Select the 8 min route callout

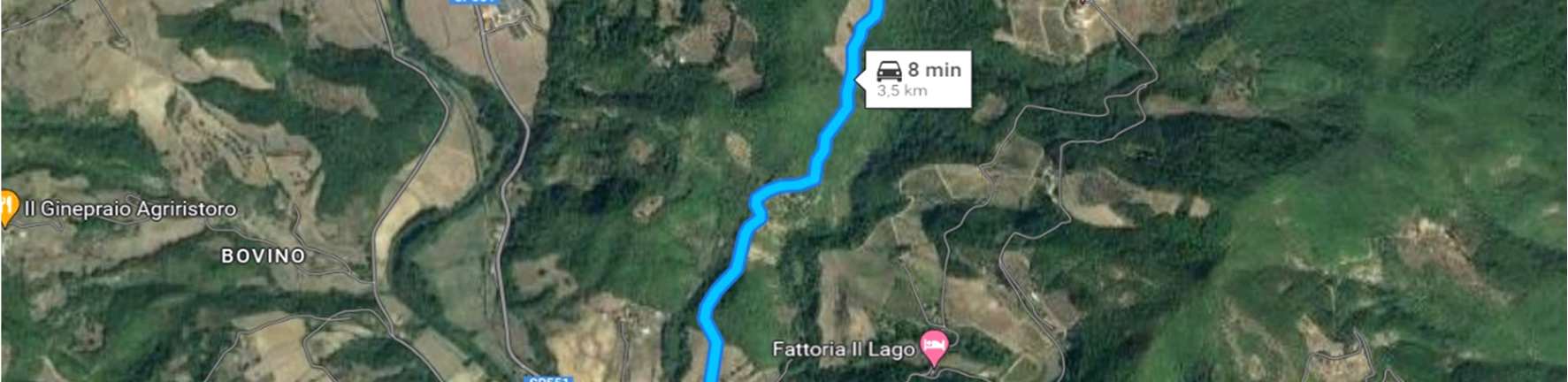pyautogui.click(x=918, y=79)
